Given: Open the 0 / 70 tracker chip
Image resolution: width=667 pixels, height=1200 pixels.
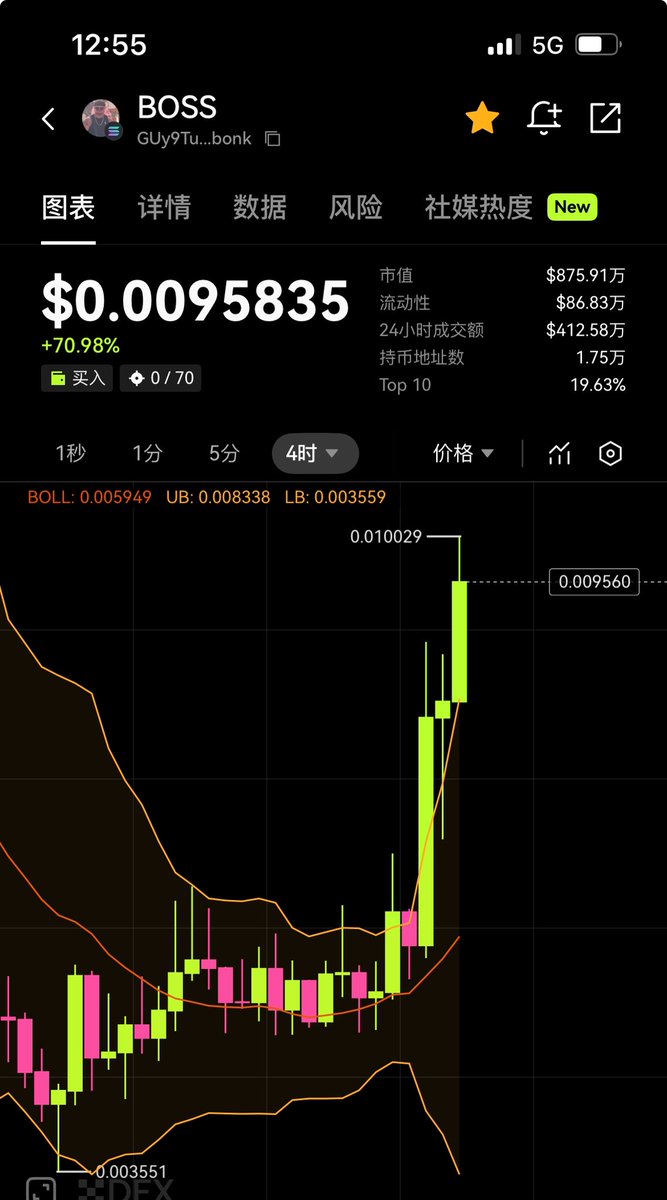Looking at the screenshot, I should tap(160, 378).
